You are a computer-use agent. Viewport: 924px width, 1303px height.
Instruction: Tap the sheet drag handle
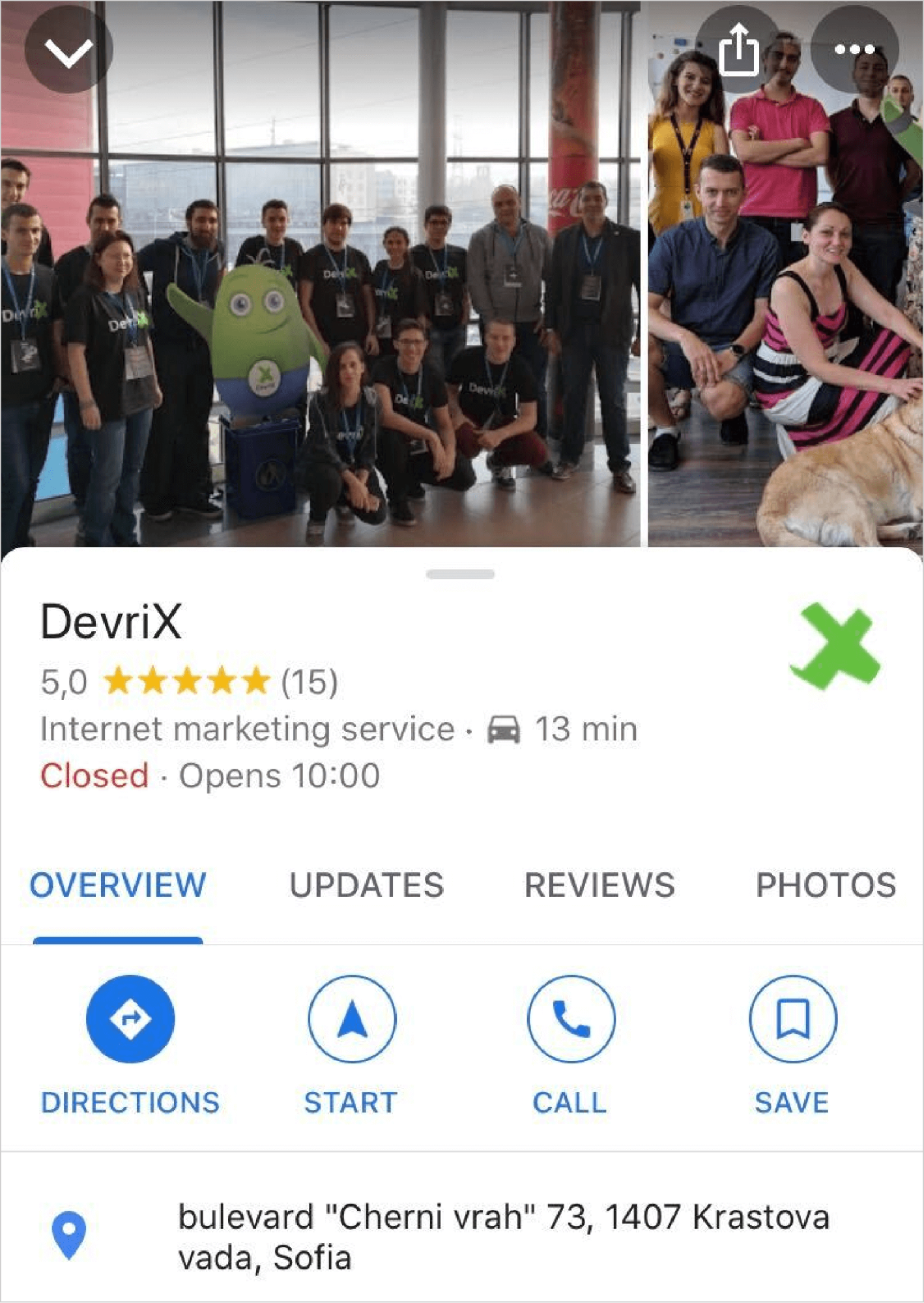click(x=460, y=574)
